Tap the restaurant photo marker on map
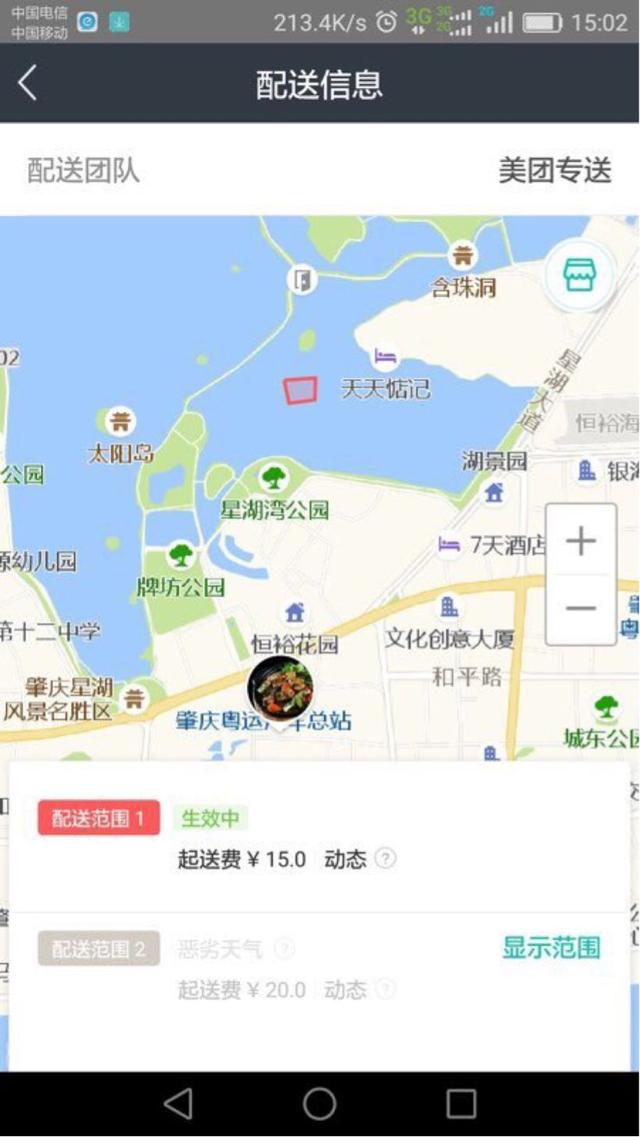 [x=281, y=689]
